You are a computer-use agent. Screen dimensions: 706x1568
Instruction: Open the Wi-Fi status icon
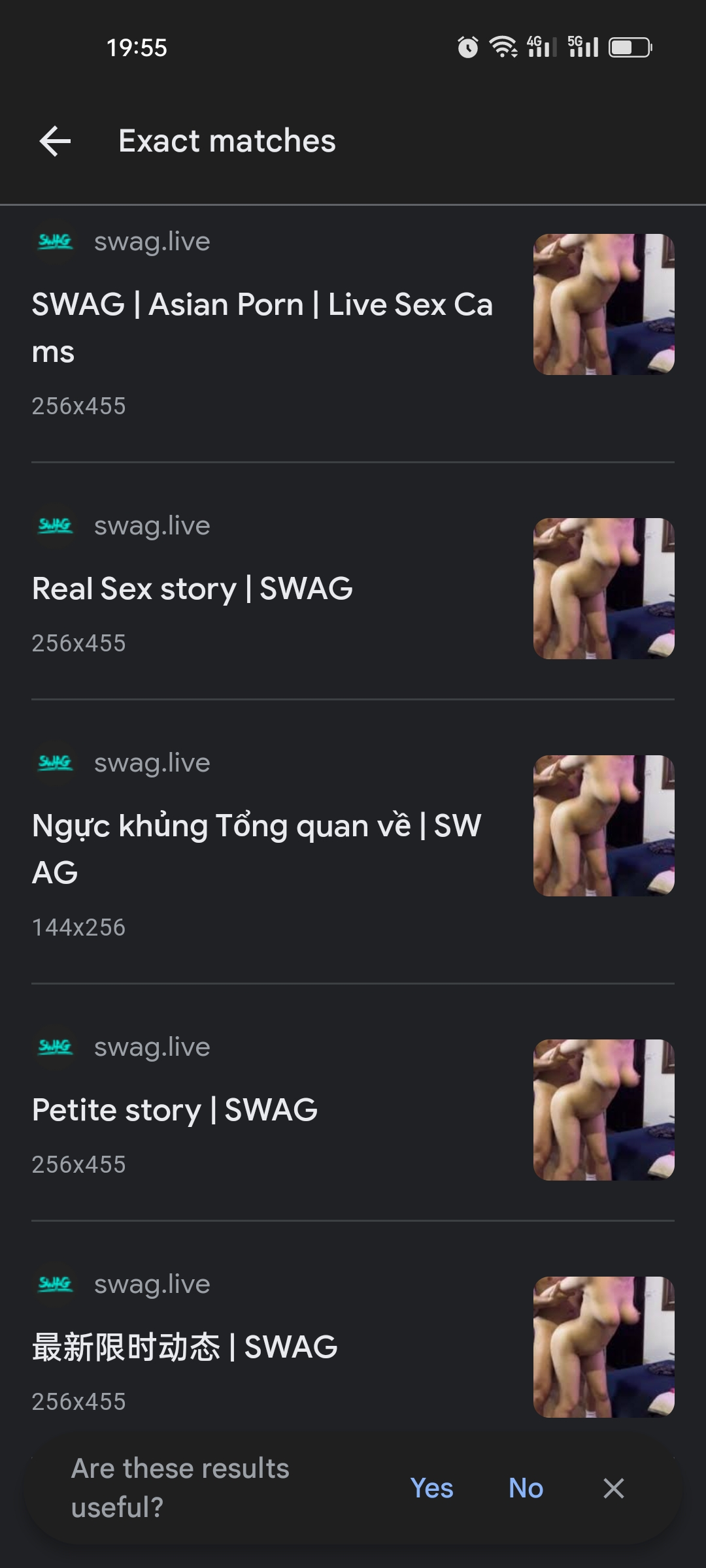tap(503, 47)
